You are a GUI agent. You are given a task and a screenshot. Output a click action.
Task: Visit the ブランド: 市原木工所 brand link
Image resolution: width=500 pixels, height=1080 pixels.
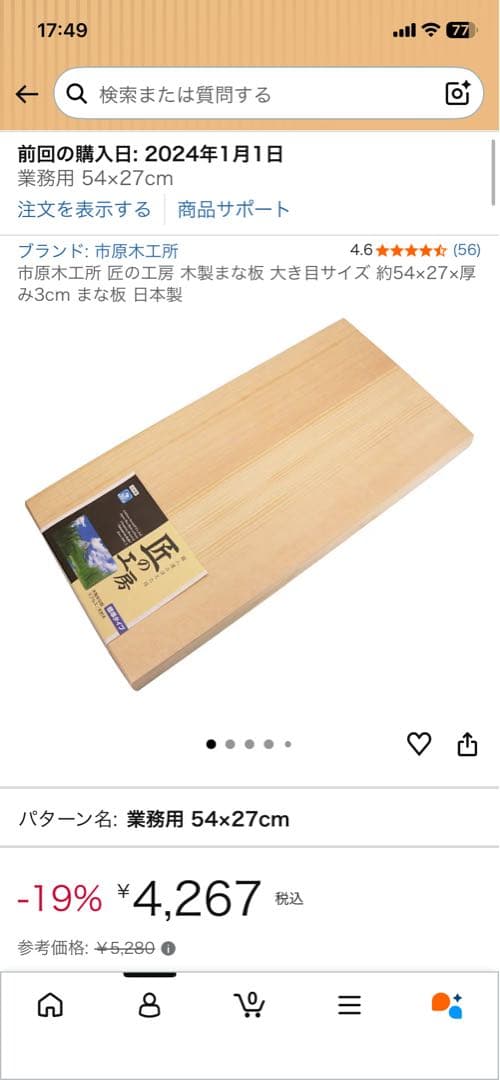click(x=98, y=251)
